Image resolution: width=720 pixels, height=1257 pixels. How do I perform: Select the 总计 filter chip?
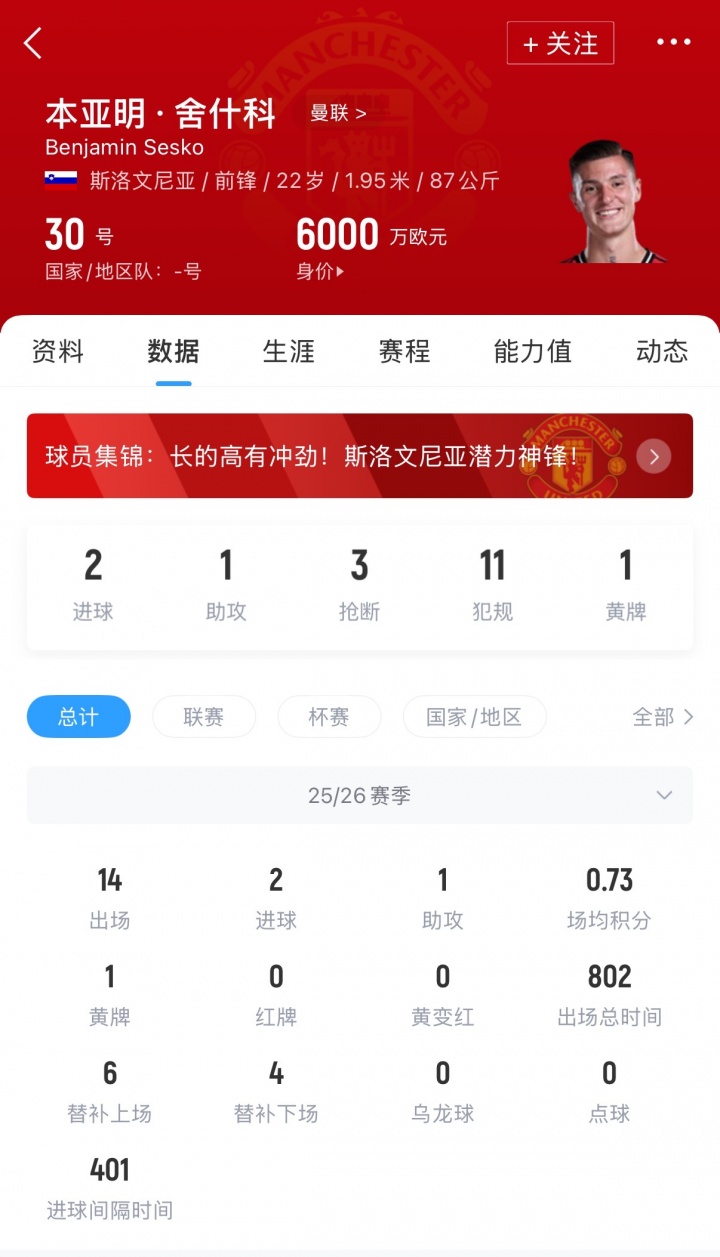click(x=78, y=717)
